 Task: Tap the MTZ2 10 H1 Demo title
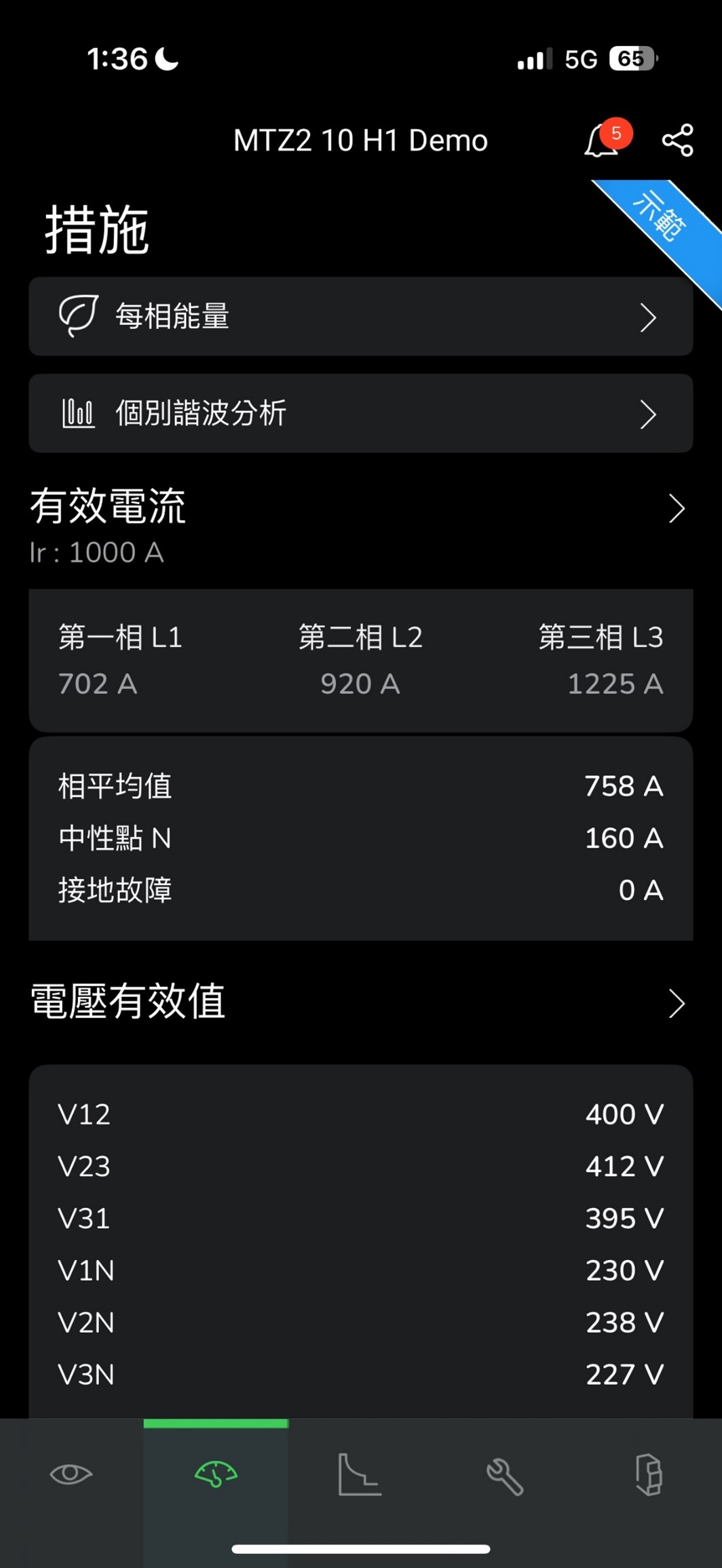(361, 140)
